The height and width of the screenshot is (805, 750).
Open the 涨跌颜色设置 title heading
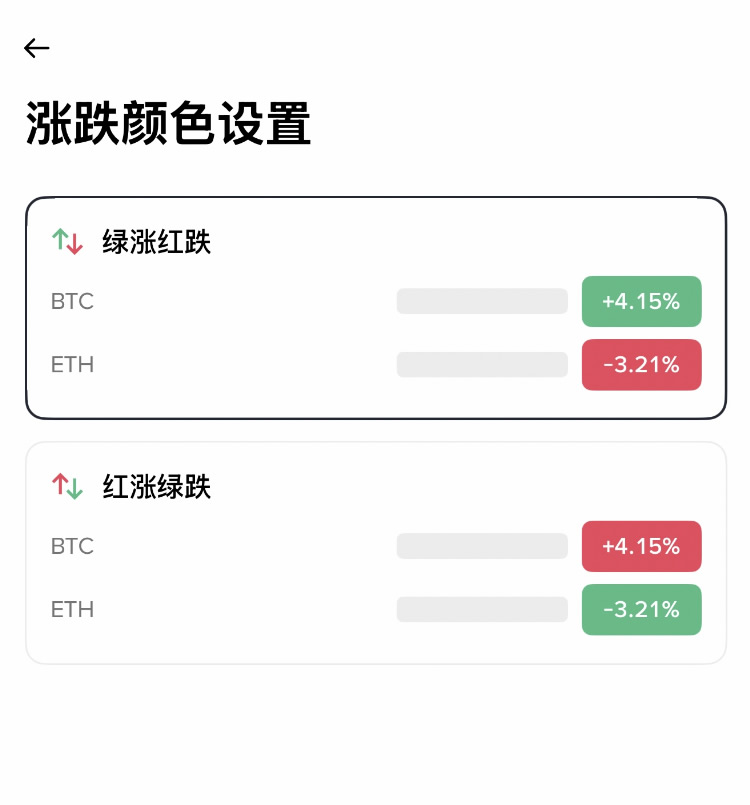(x=167, y=124)
